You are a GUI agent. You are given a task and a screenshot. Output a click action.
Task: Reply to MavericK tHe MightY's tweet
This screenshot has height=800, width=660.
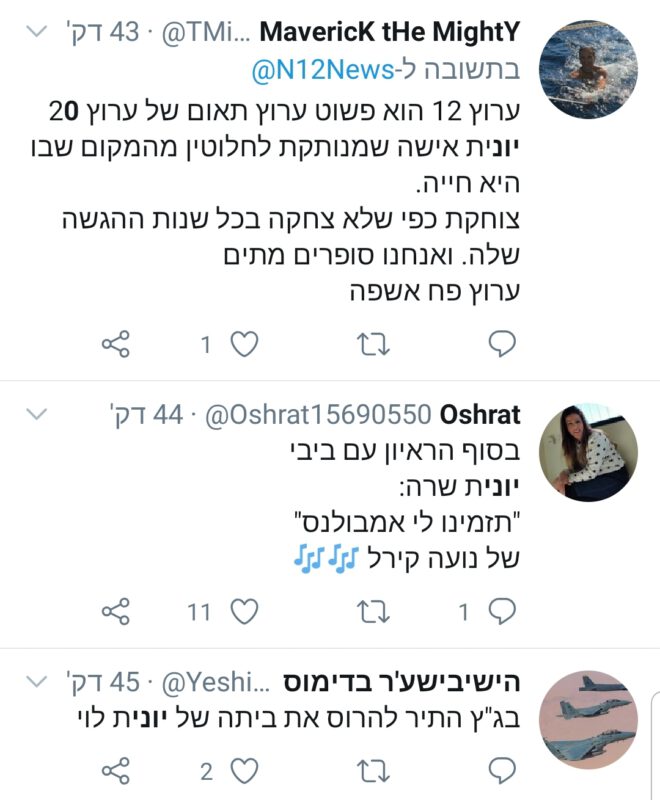pyautogui.click(x=501, y=345)
